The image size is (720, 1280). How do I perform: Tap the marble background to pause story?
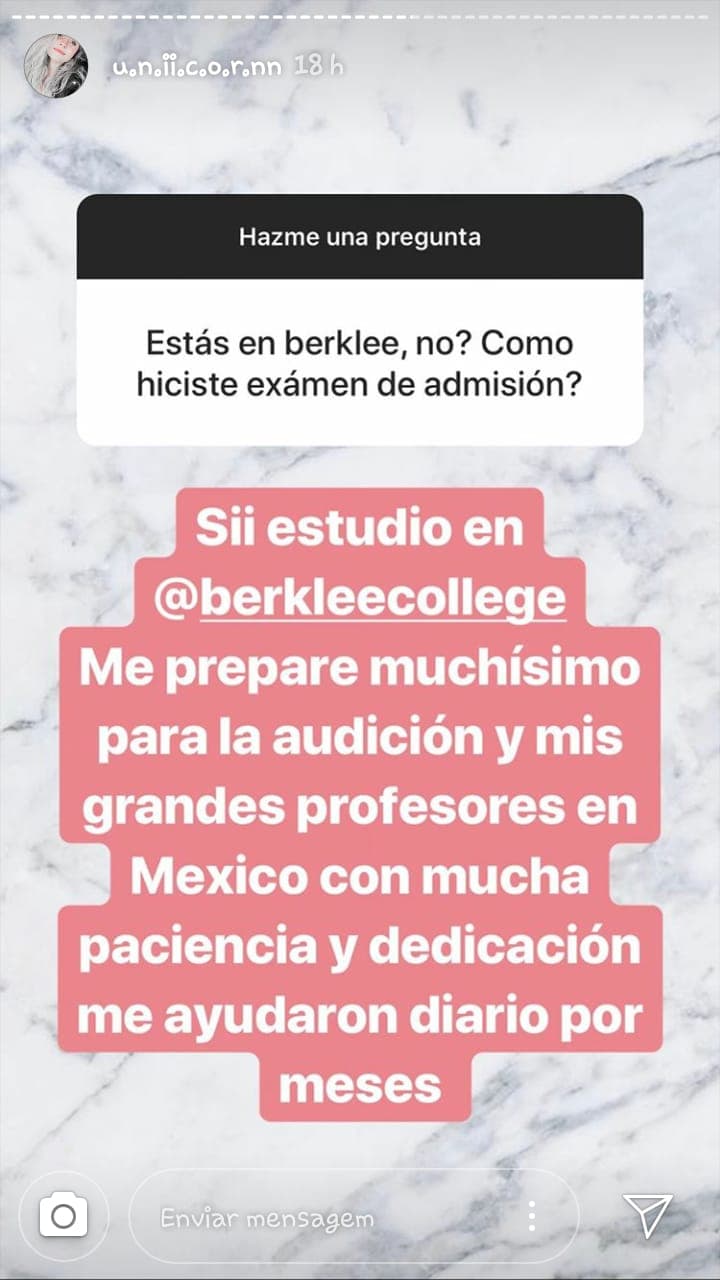360,150
